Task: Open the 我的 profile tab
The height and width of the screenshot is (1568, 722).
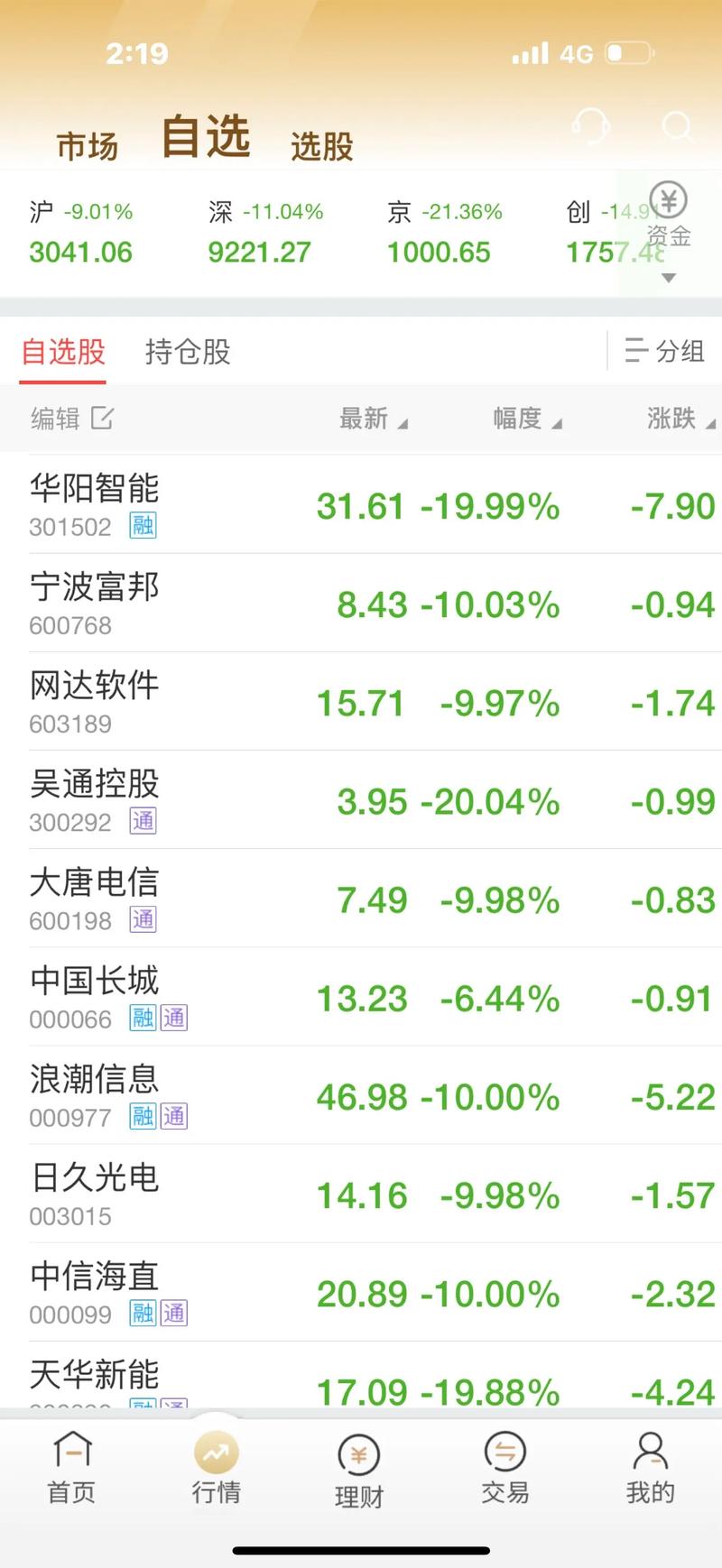Action: (650, 1467)
